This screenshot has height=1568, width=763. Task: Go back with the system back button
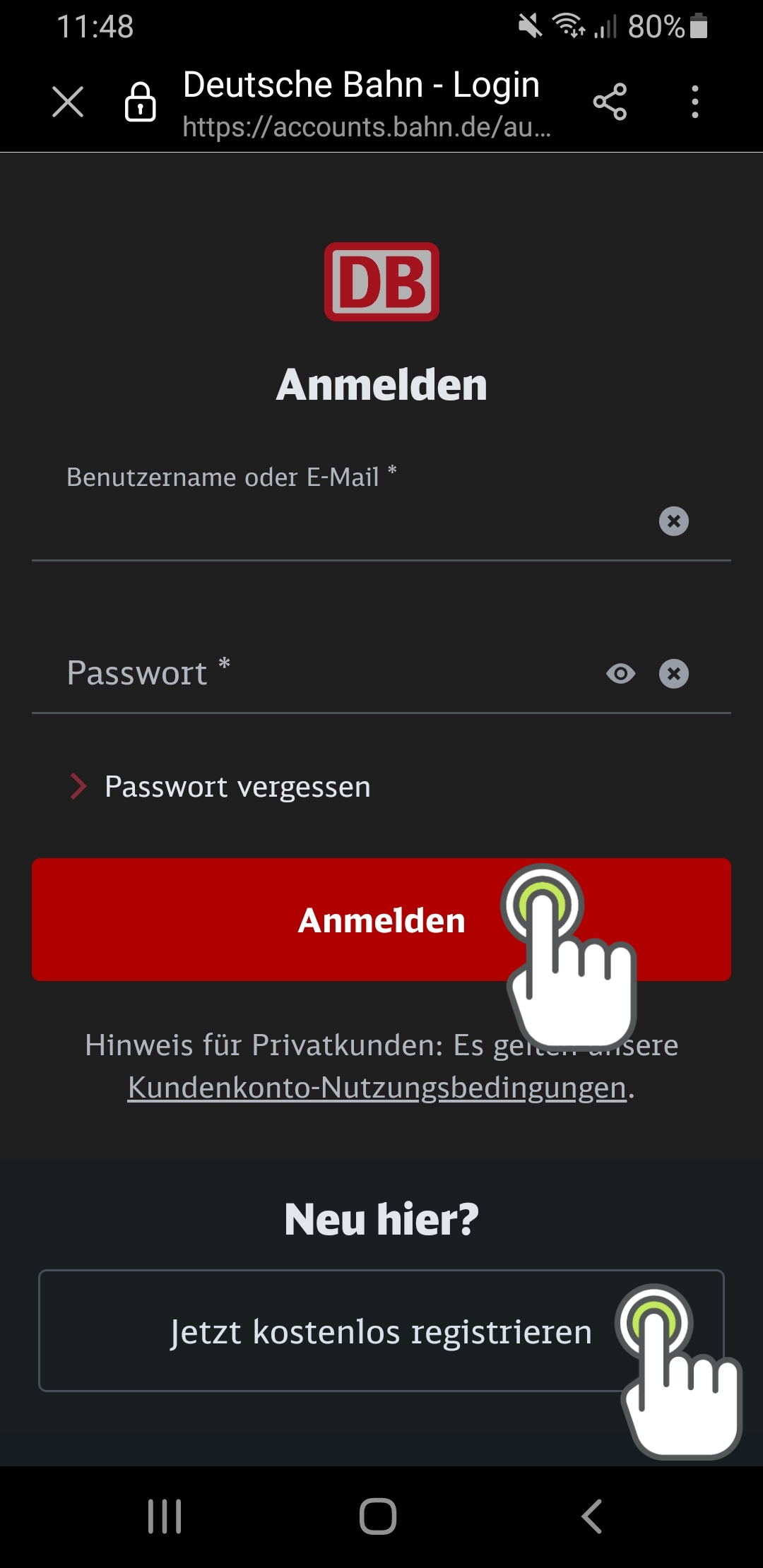tap(592, 1516)
